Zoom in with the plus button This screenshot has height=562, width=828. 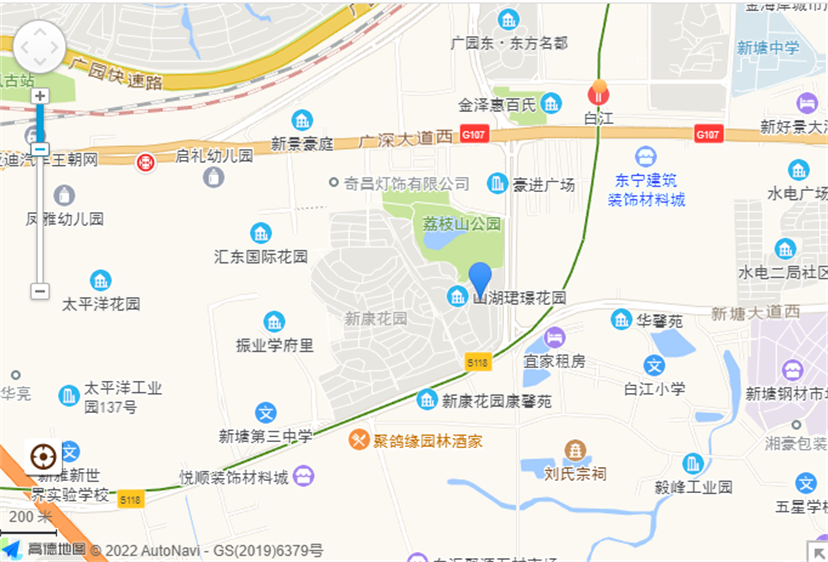click(40, 97)
